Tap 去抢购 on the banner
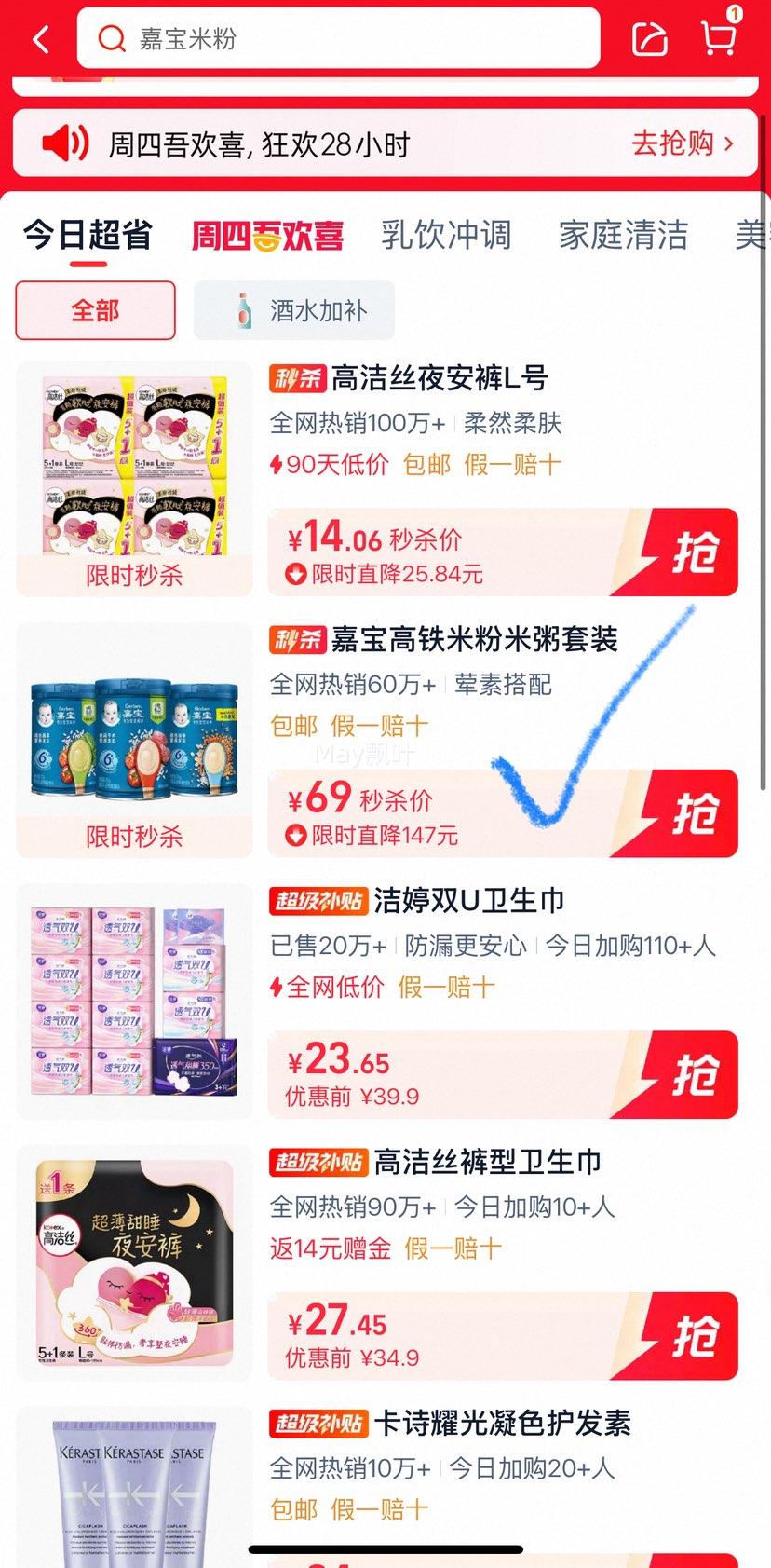This screenshot has height=1568, width=771. point(683,143)
